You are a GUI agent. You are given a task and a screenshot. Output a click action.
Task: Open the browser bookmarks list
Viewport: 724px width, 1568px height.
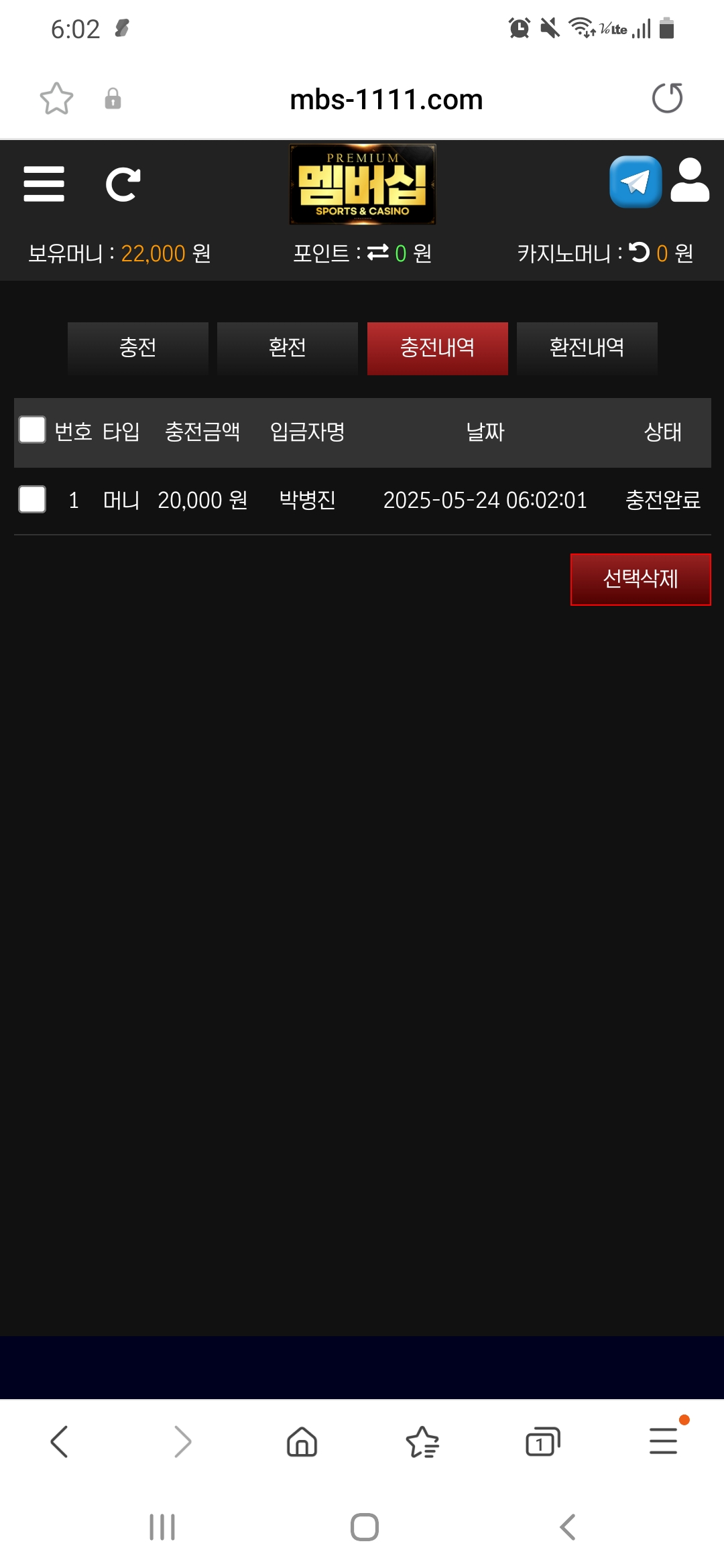[422, 1441]
